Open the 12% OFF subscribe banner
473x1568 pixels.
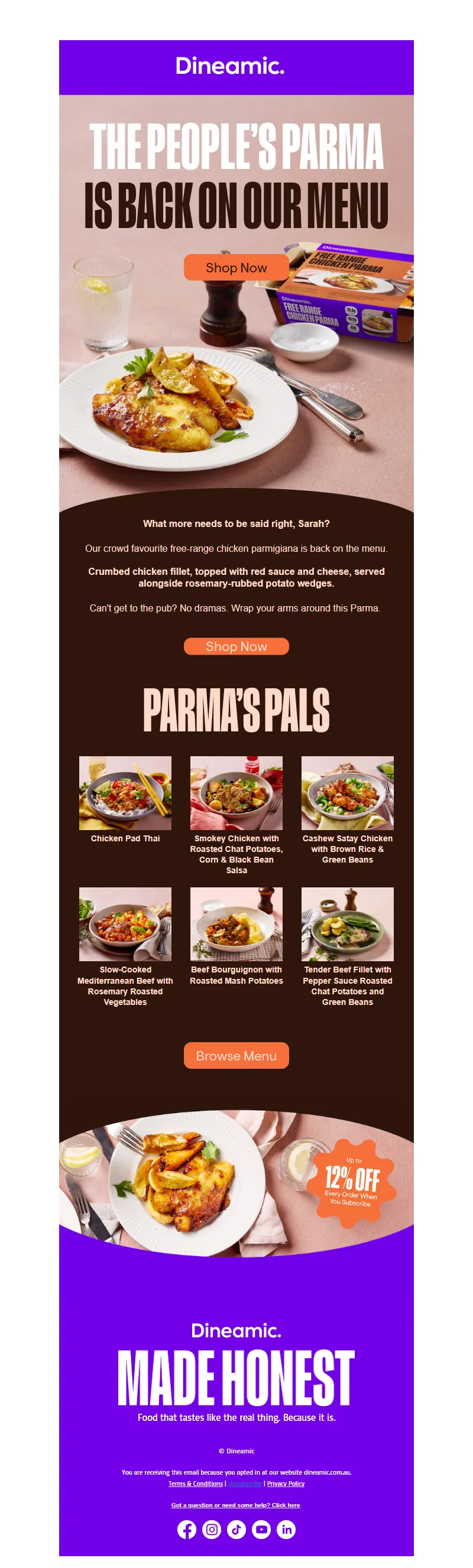point(351,1183)
